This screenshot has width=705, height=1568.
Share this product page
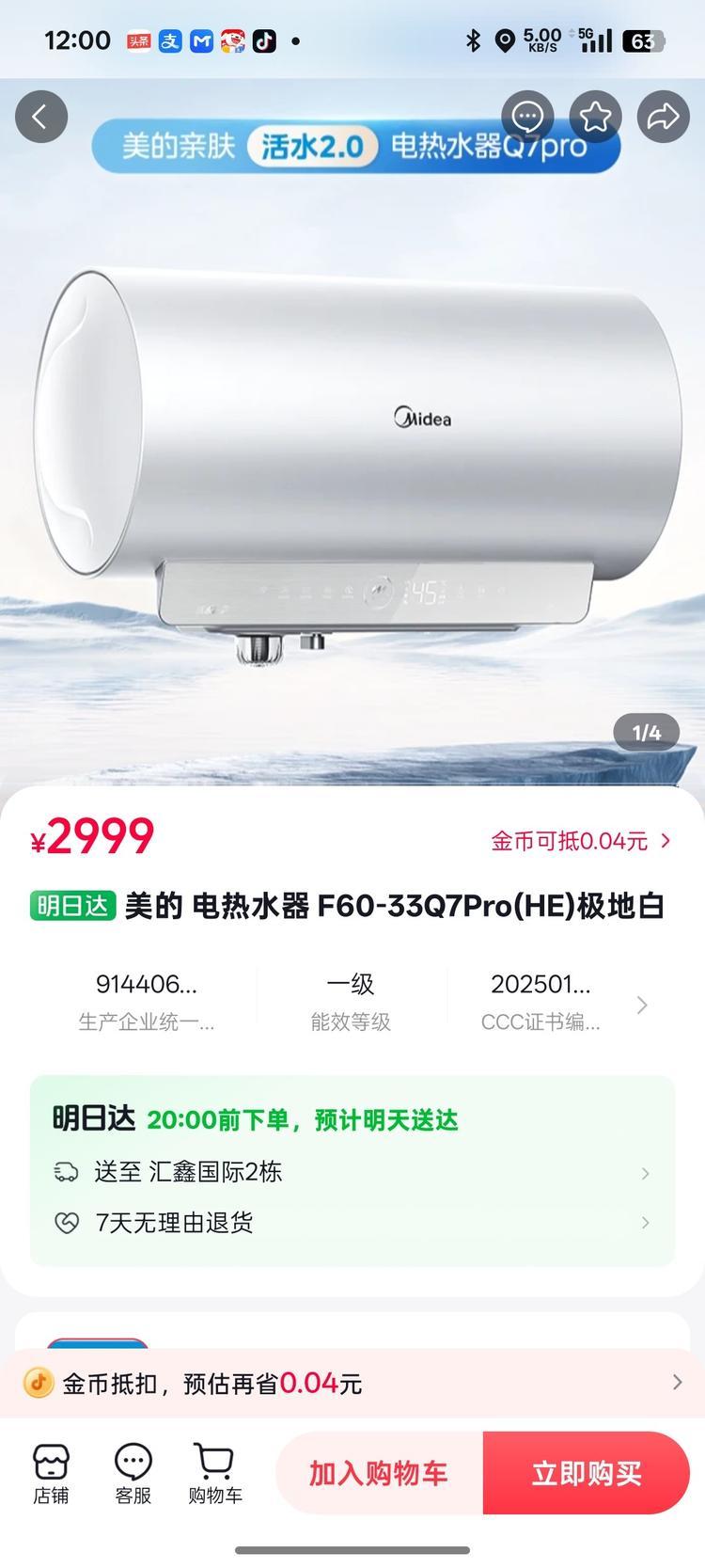tap(663, 117)
